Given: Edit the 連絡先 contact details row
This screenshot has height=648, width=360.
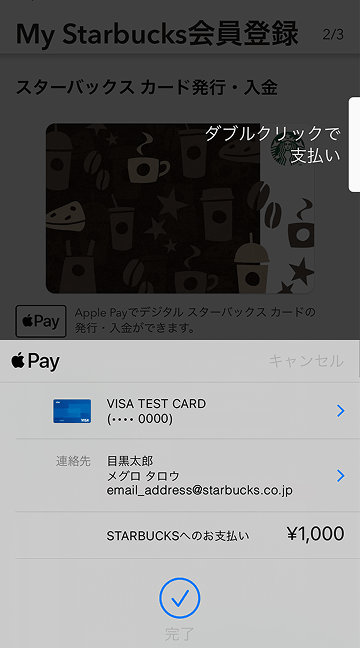Looking at the screenshot, I should 180,475.
